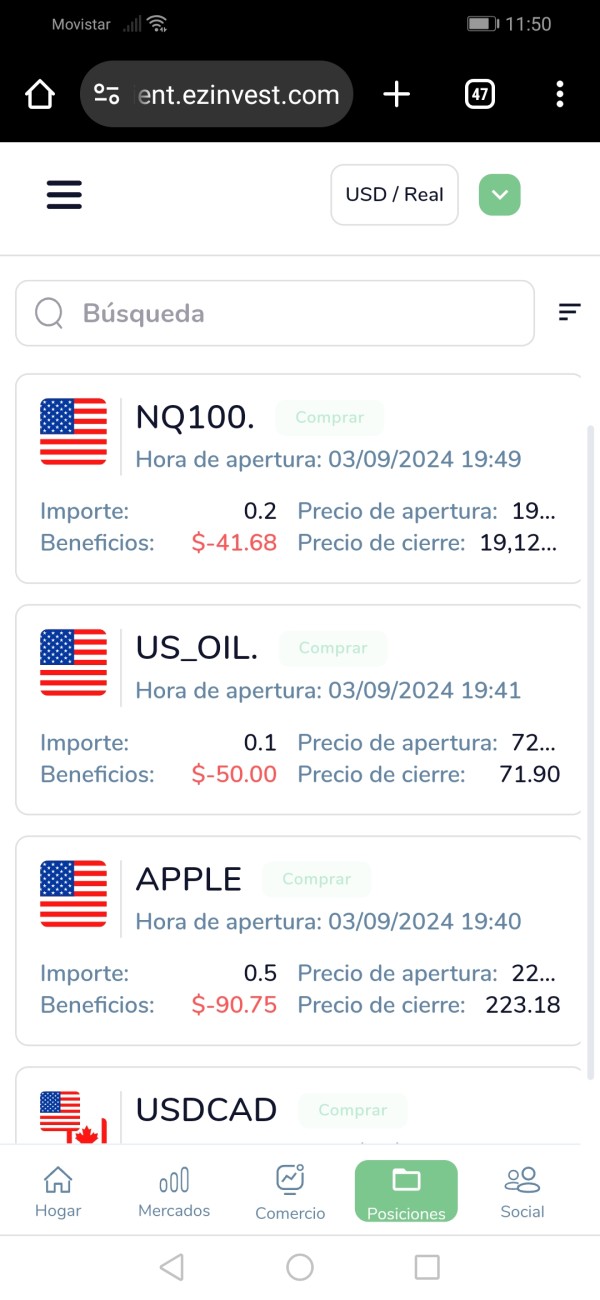Open the Social tab

tap(522, 1192)
